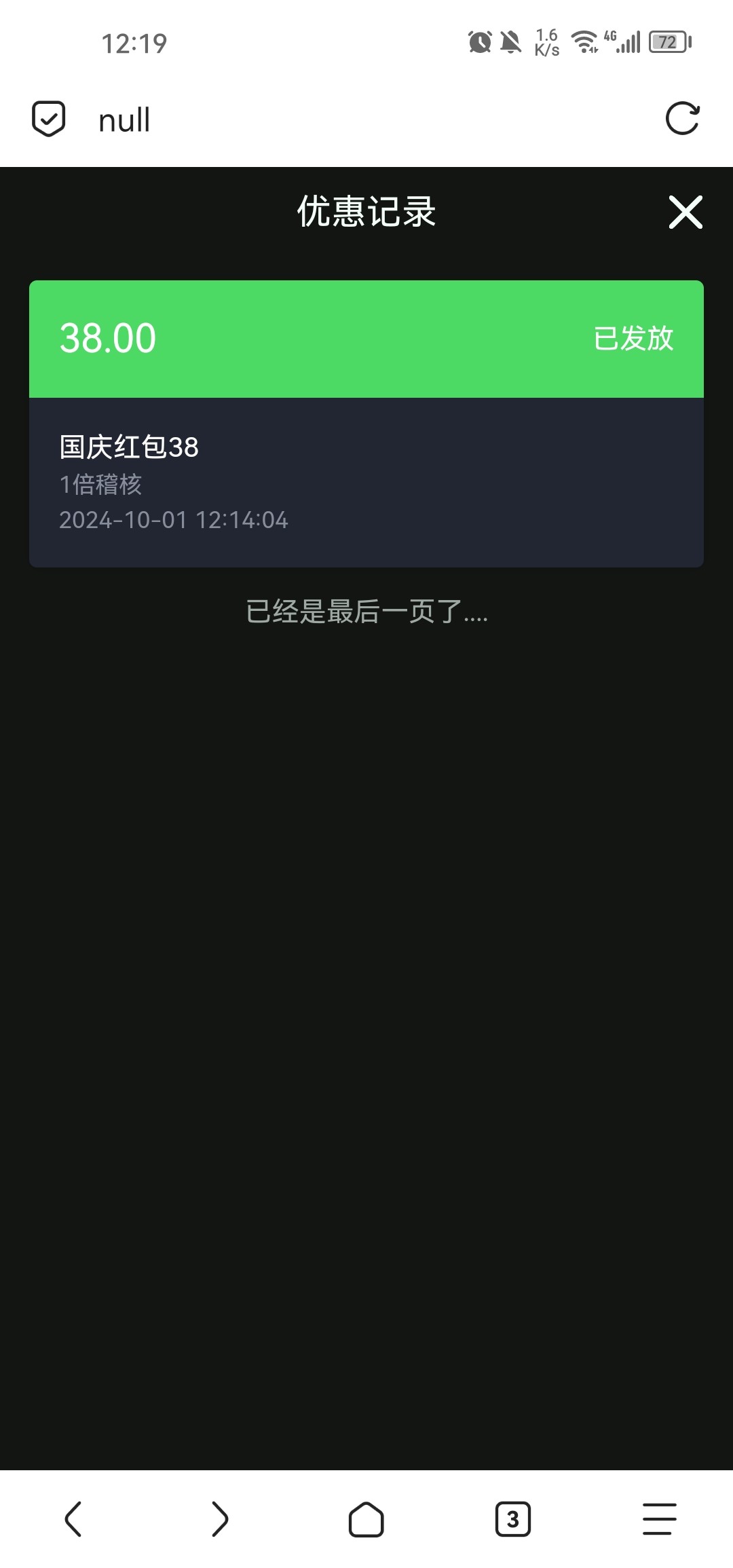Open the site security shield icon

click(x=49, y=119)
